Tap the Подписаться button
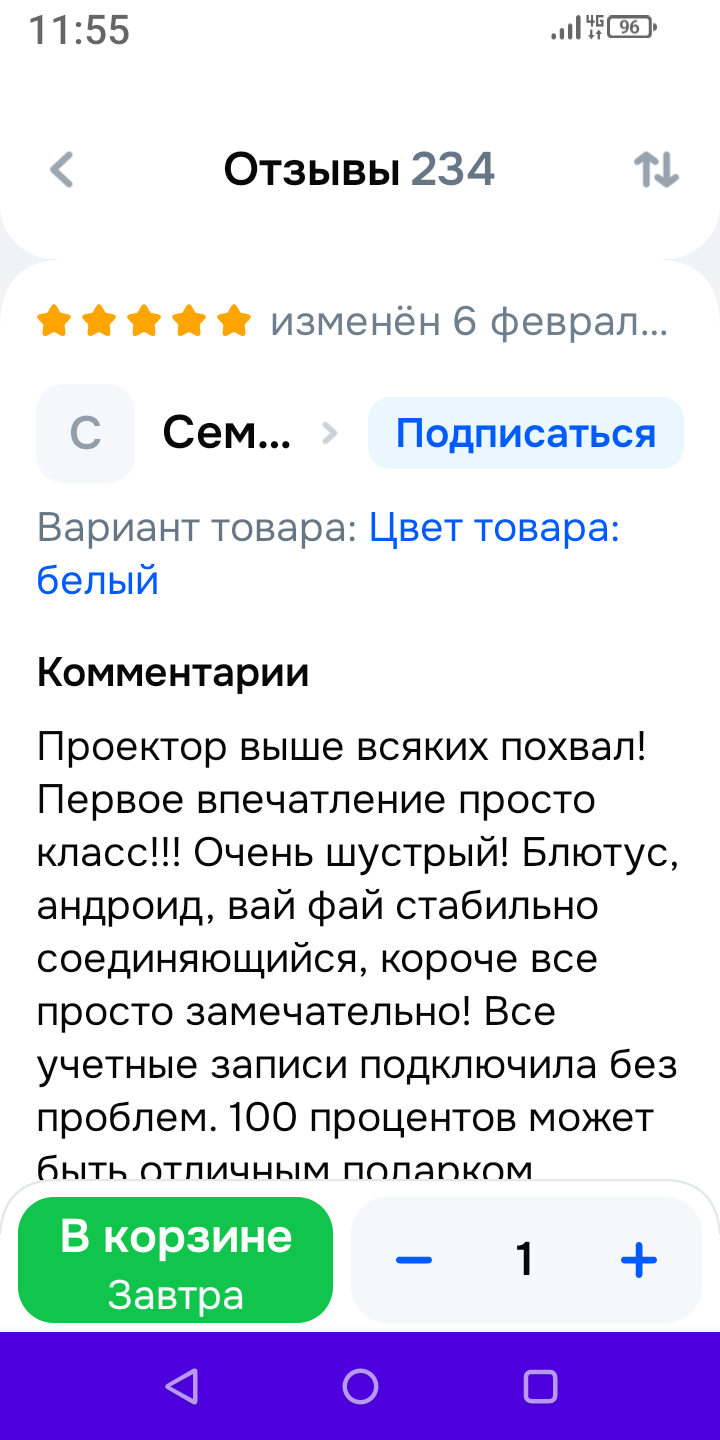Viewport: 720px width, 1440px height. (x=525, y=433)
